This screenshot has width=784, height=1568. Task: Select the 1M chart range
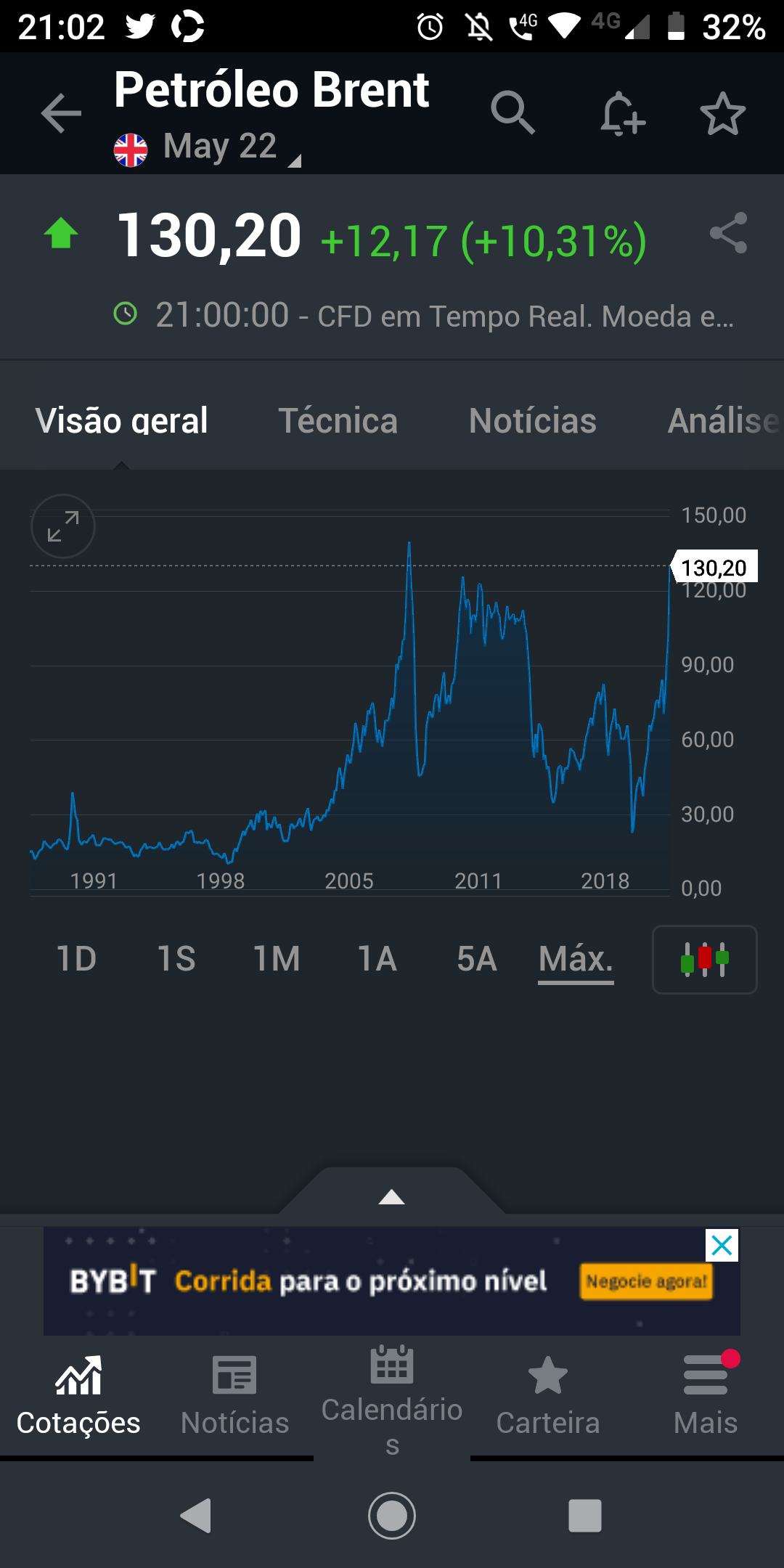277,959
